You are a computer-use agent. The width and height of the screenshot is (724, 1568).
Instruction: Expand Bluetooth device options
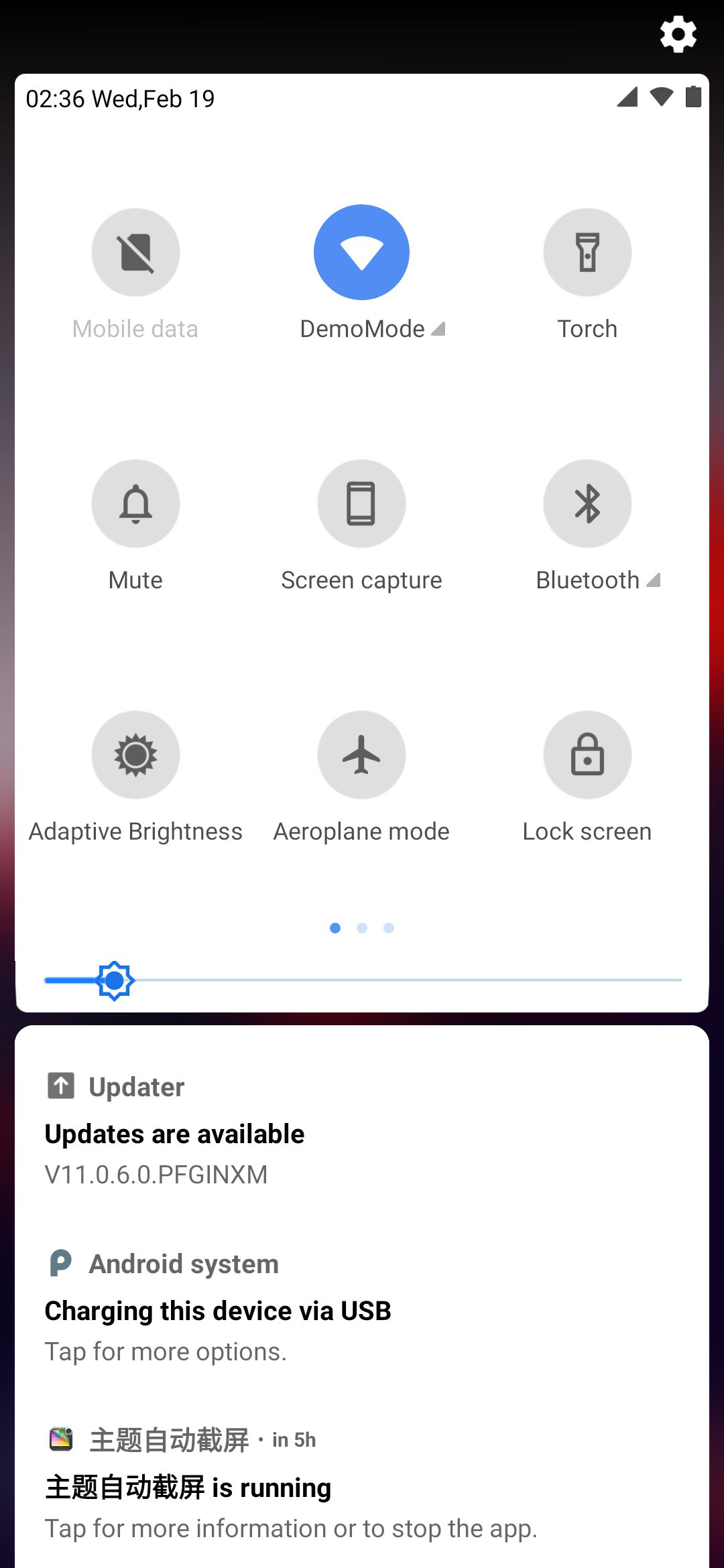coord(598,580)
